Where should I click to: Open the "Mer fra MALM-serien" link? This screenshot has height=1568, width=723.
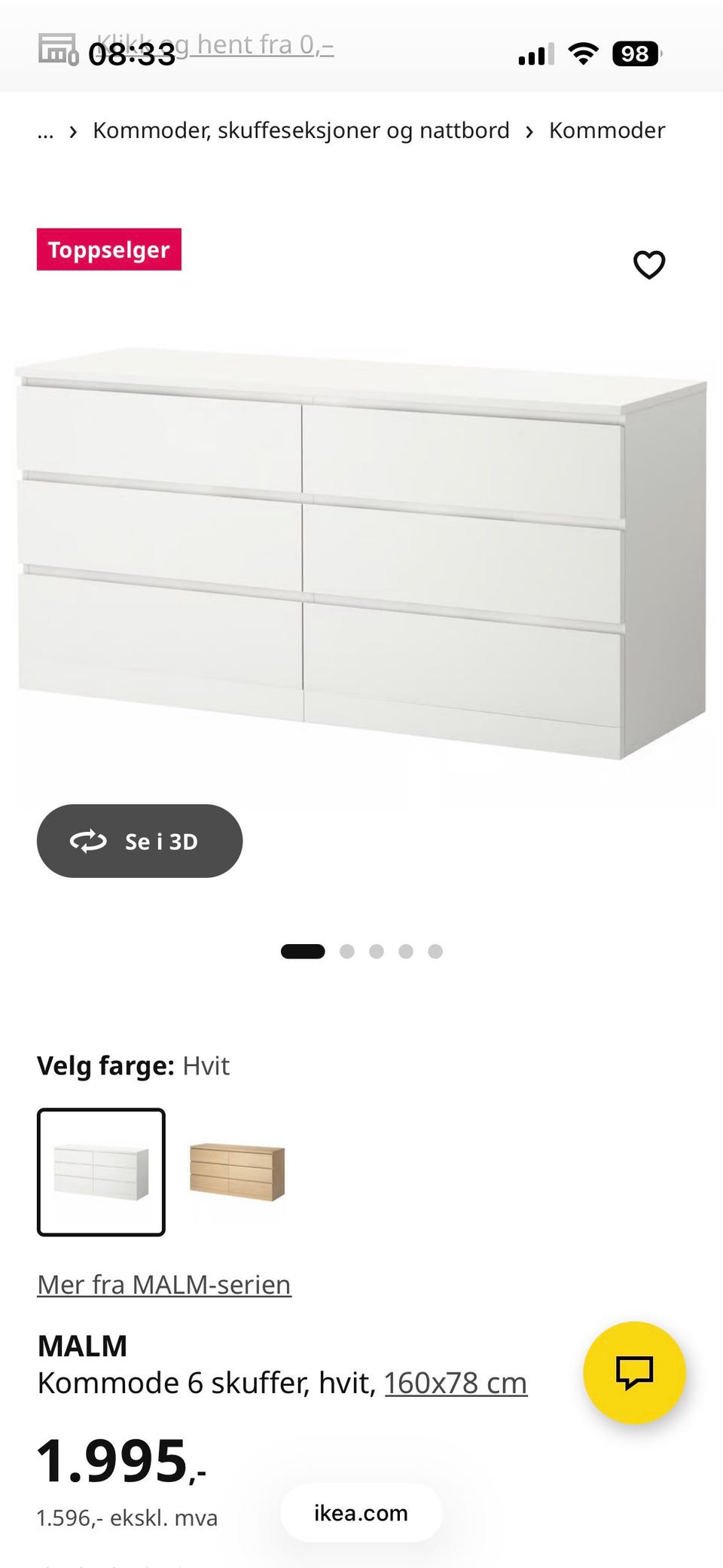pos(164,1284)
